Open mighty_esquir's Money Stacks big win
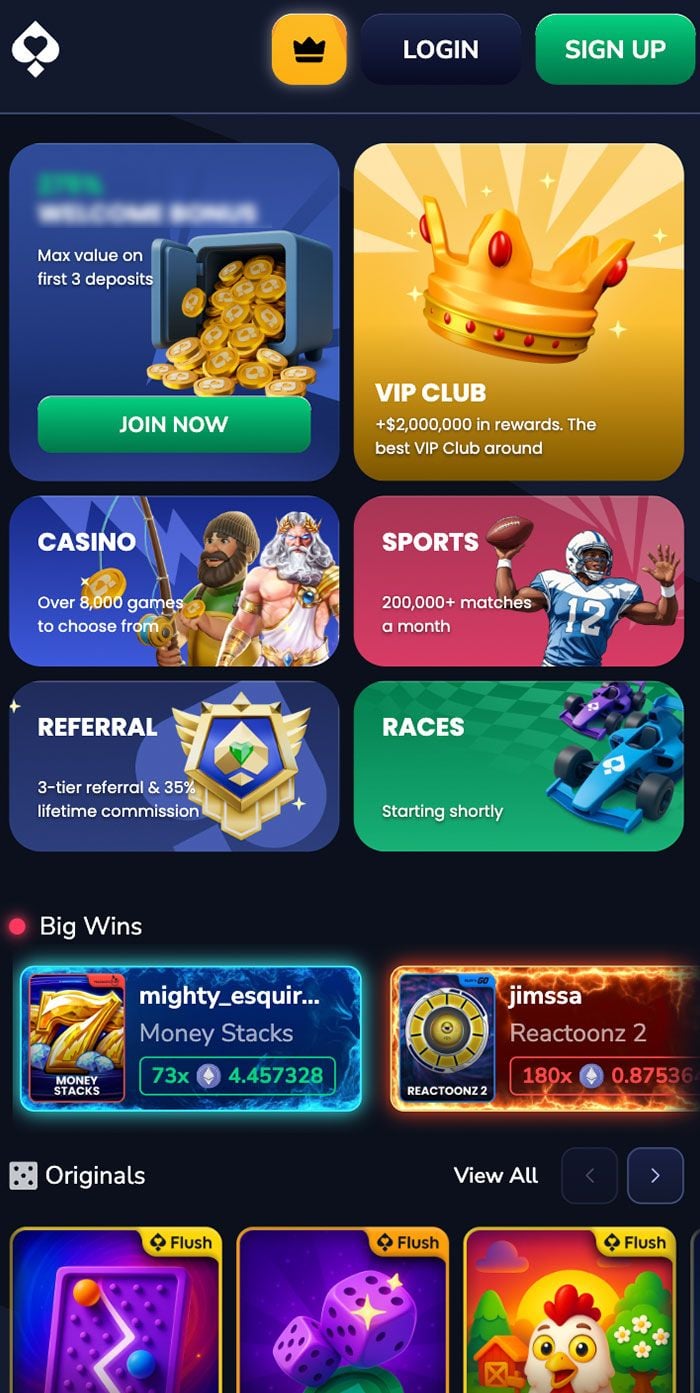This screenshot has width=700, height=1393. [x=190, y=1039]
